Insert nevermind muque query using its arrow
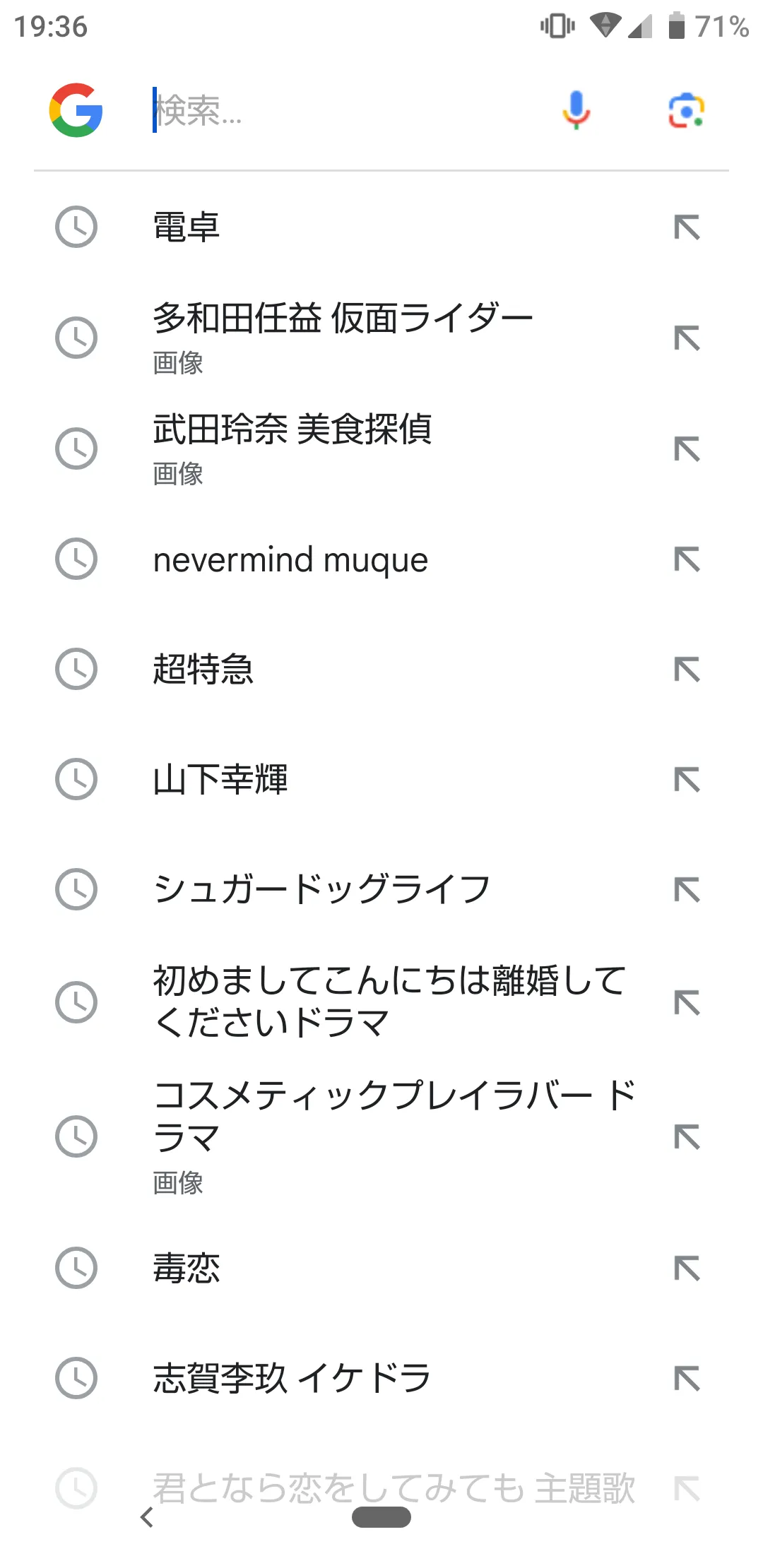This screenshot has height=1568, width=763. pyautogui.click(x=687, y=559)
